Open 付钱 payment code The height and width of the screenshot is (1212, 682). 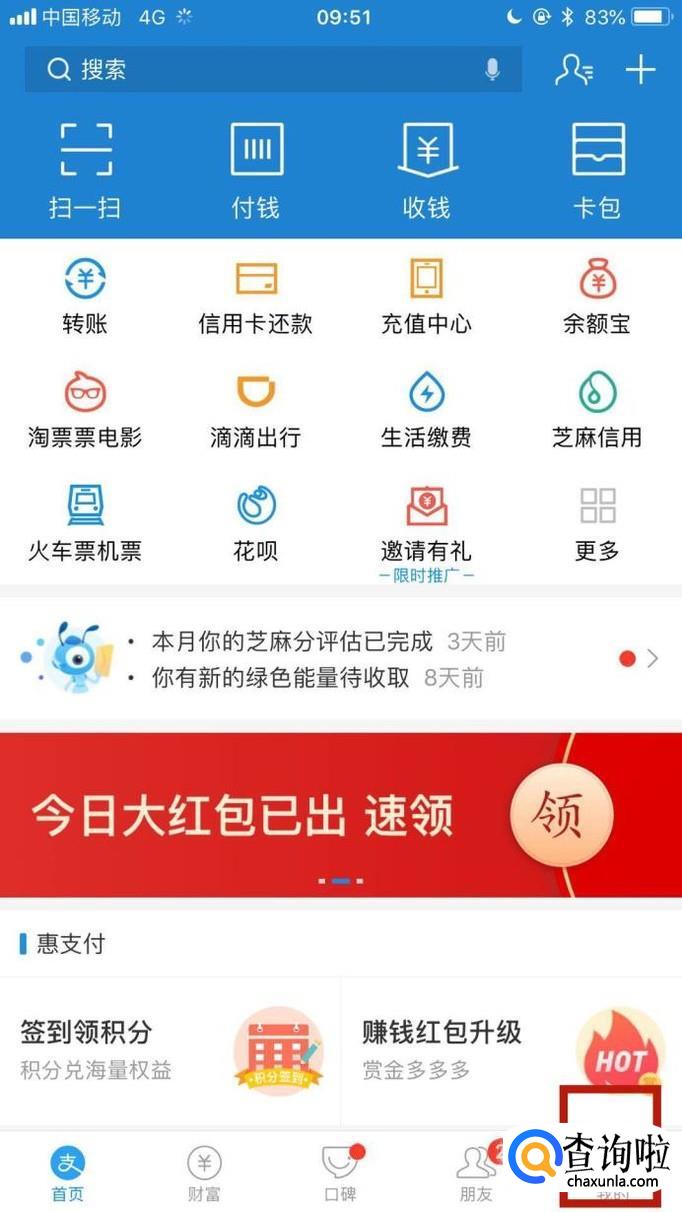point(256,170)
